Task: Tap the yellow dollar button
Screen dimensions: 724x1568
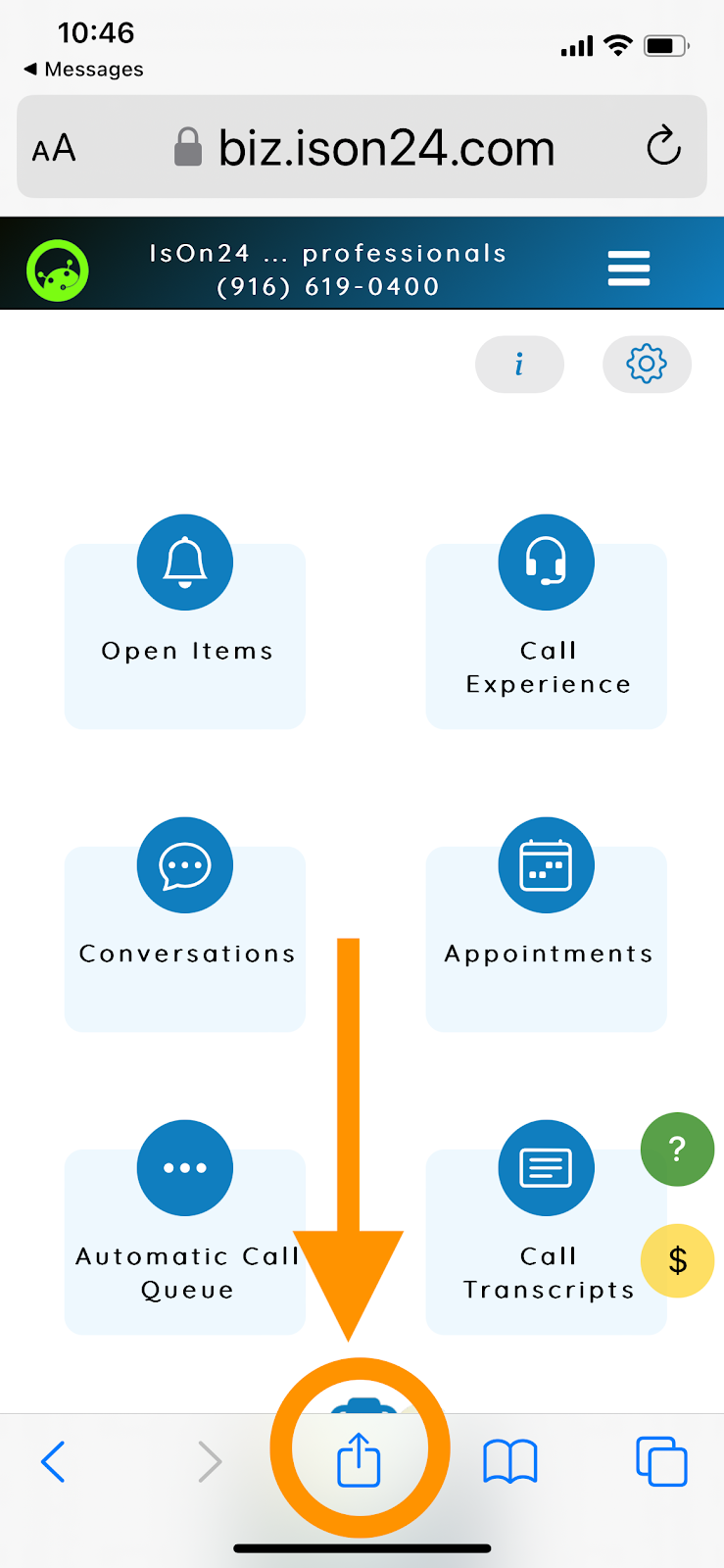Action: click(x=677, y=1261)
